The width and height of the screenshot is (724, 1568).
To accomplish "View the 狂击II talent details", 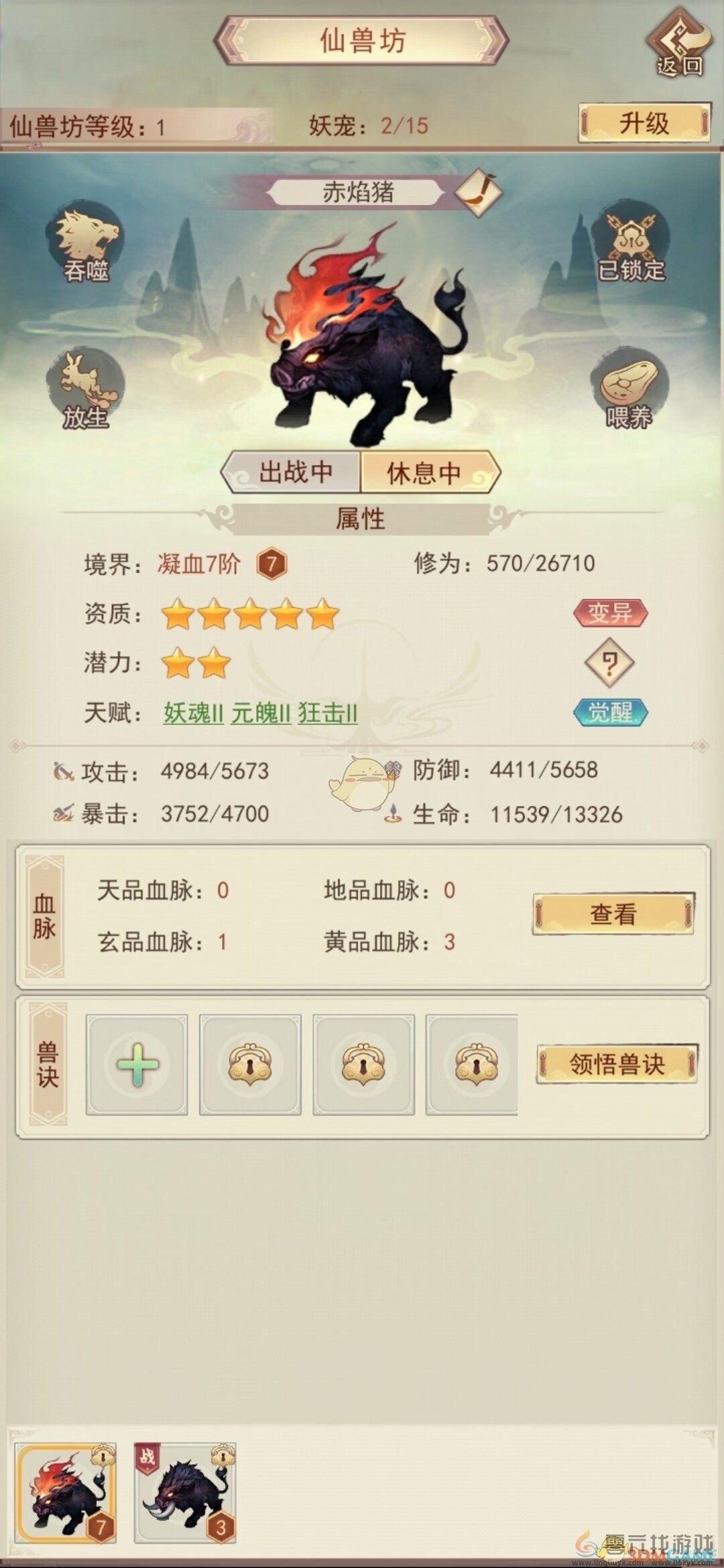I will pos(328,713).
